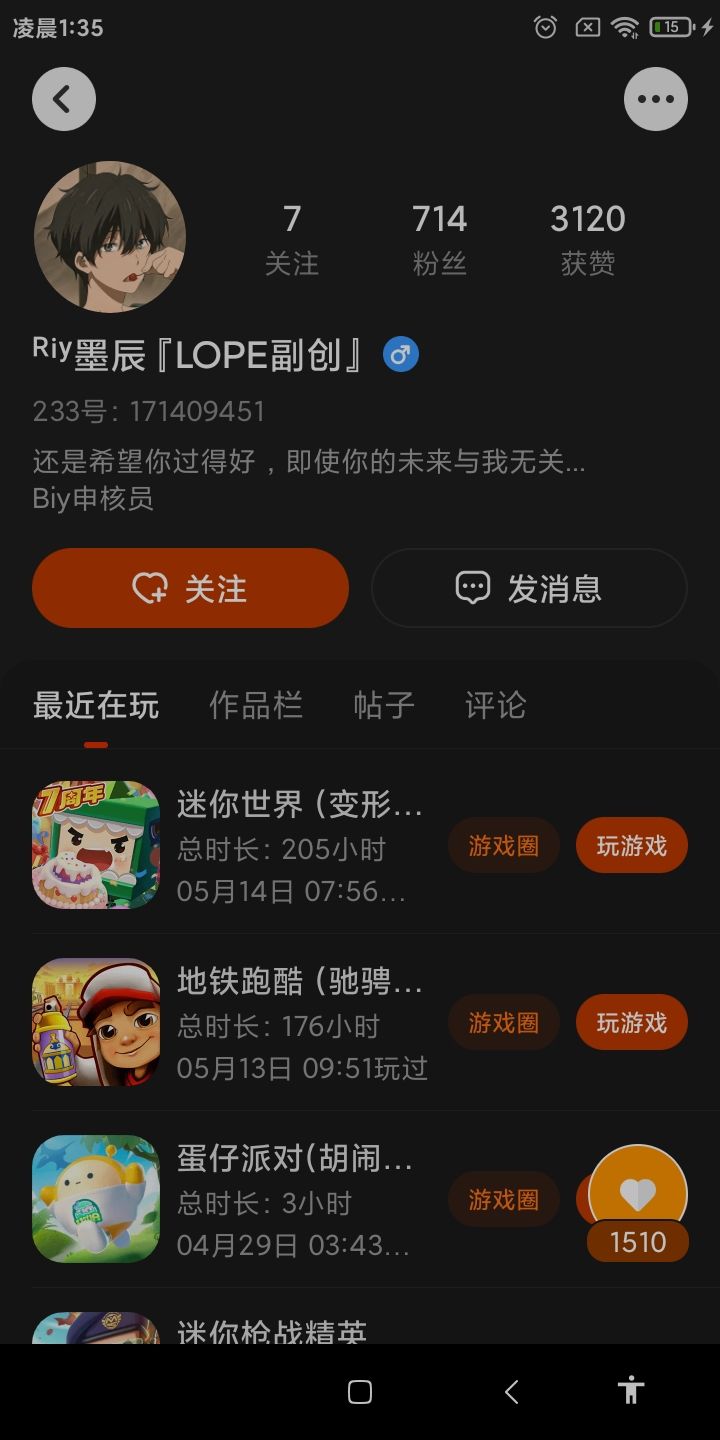Viewport: 720px width, 1440px height.
Task: Open the 714 粉丝 followers list
Action: pos(439,238)
